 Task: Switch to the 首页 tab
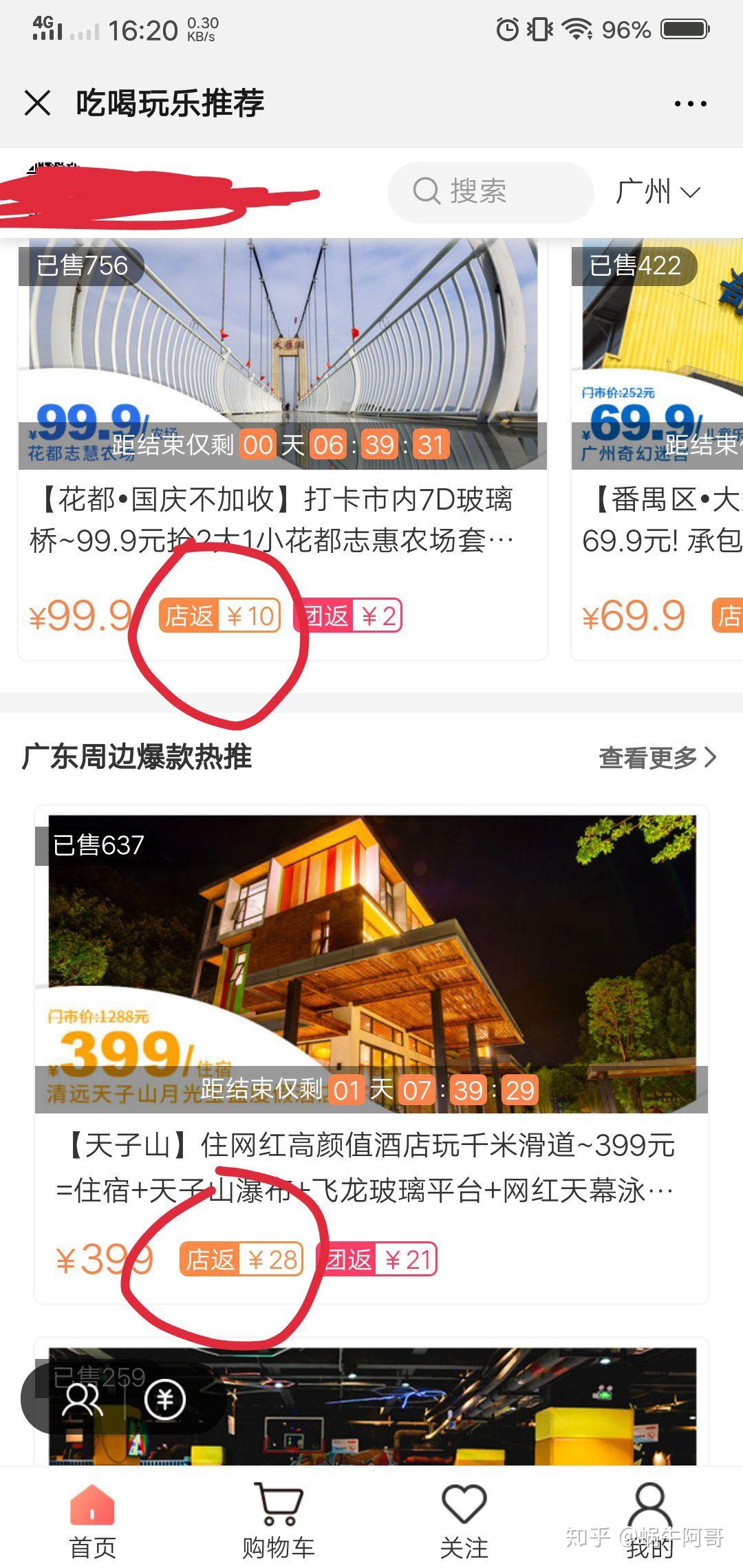pos(93,1521)
